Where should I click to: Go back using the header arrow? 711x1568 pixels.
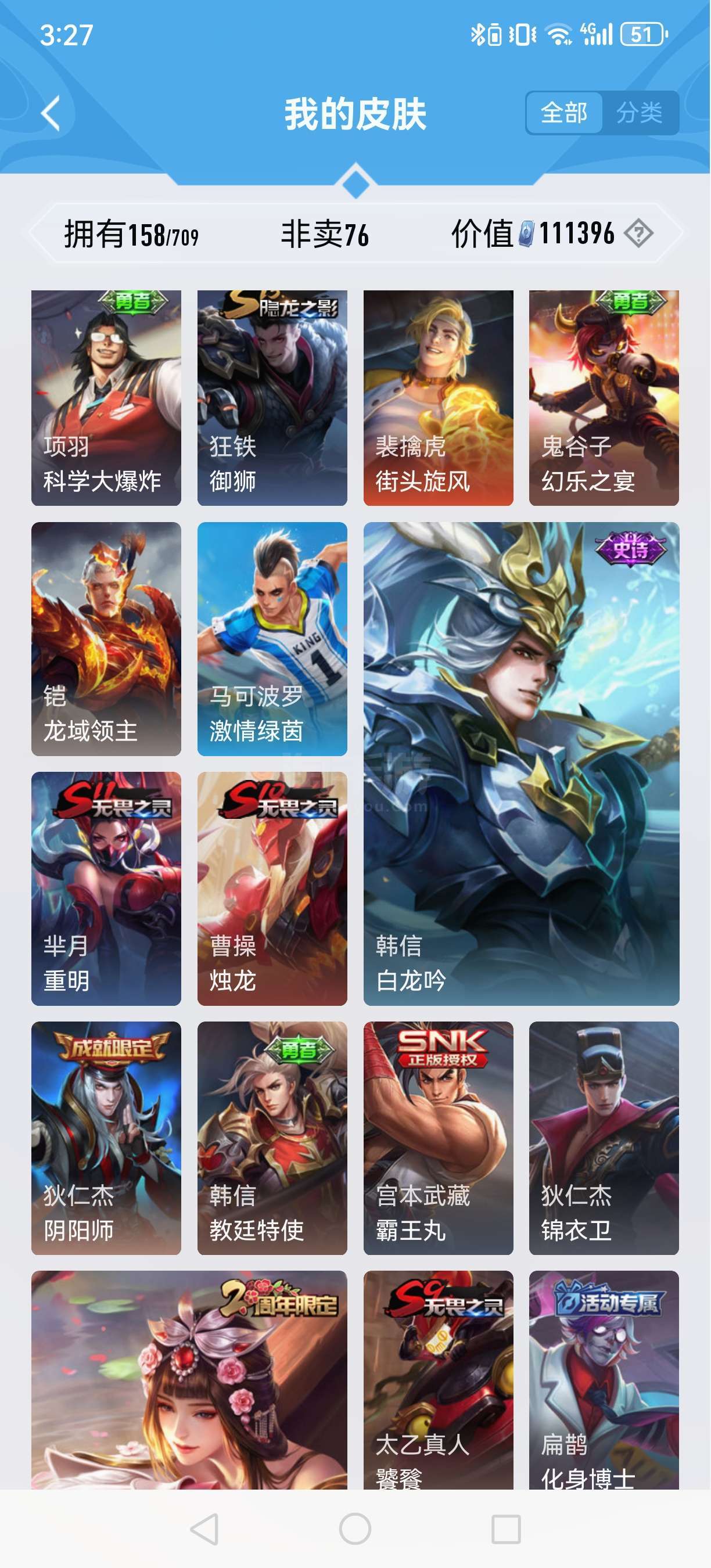[x=51, y=113]
